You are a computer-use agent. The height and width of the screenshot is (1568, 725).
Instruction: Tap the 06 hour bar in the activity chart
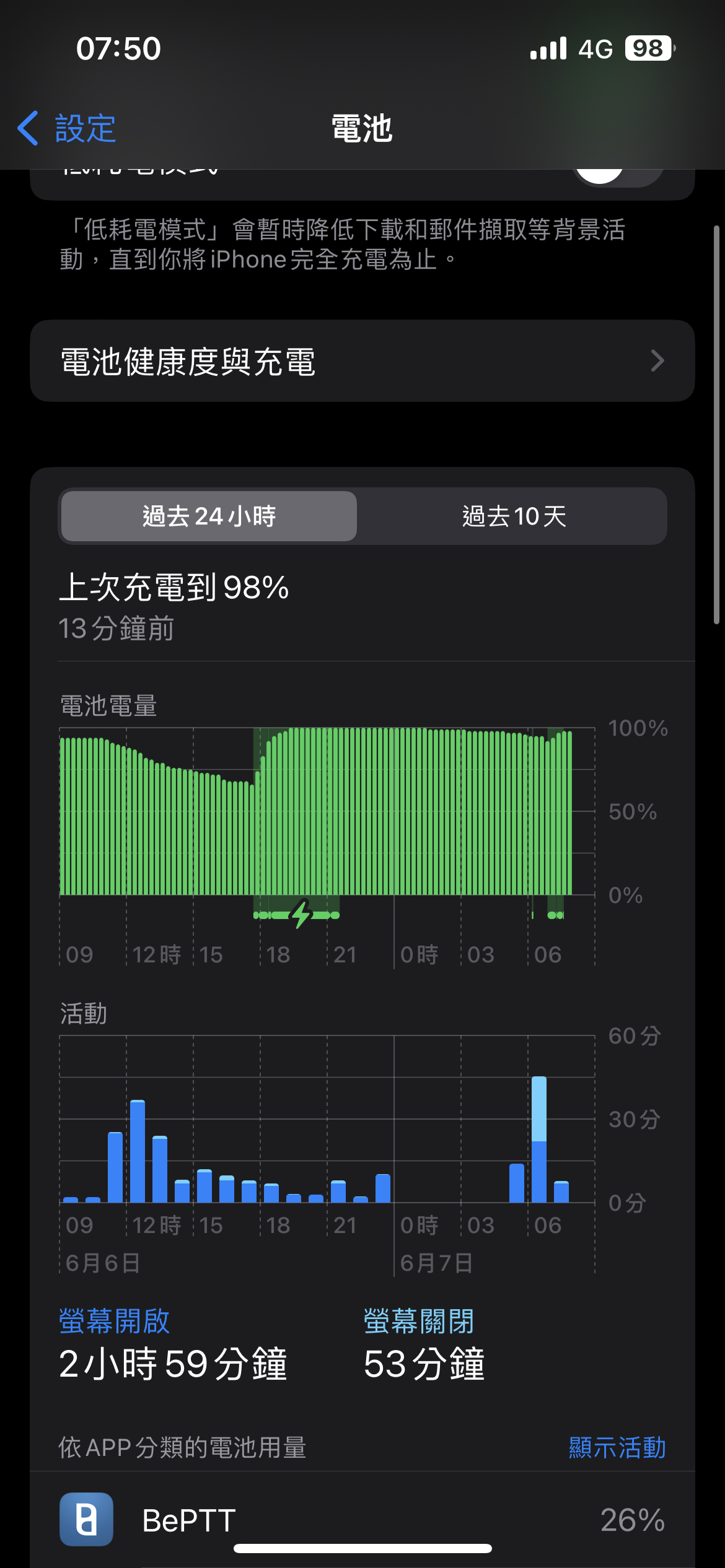pos(539,1139)
